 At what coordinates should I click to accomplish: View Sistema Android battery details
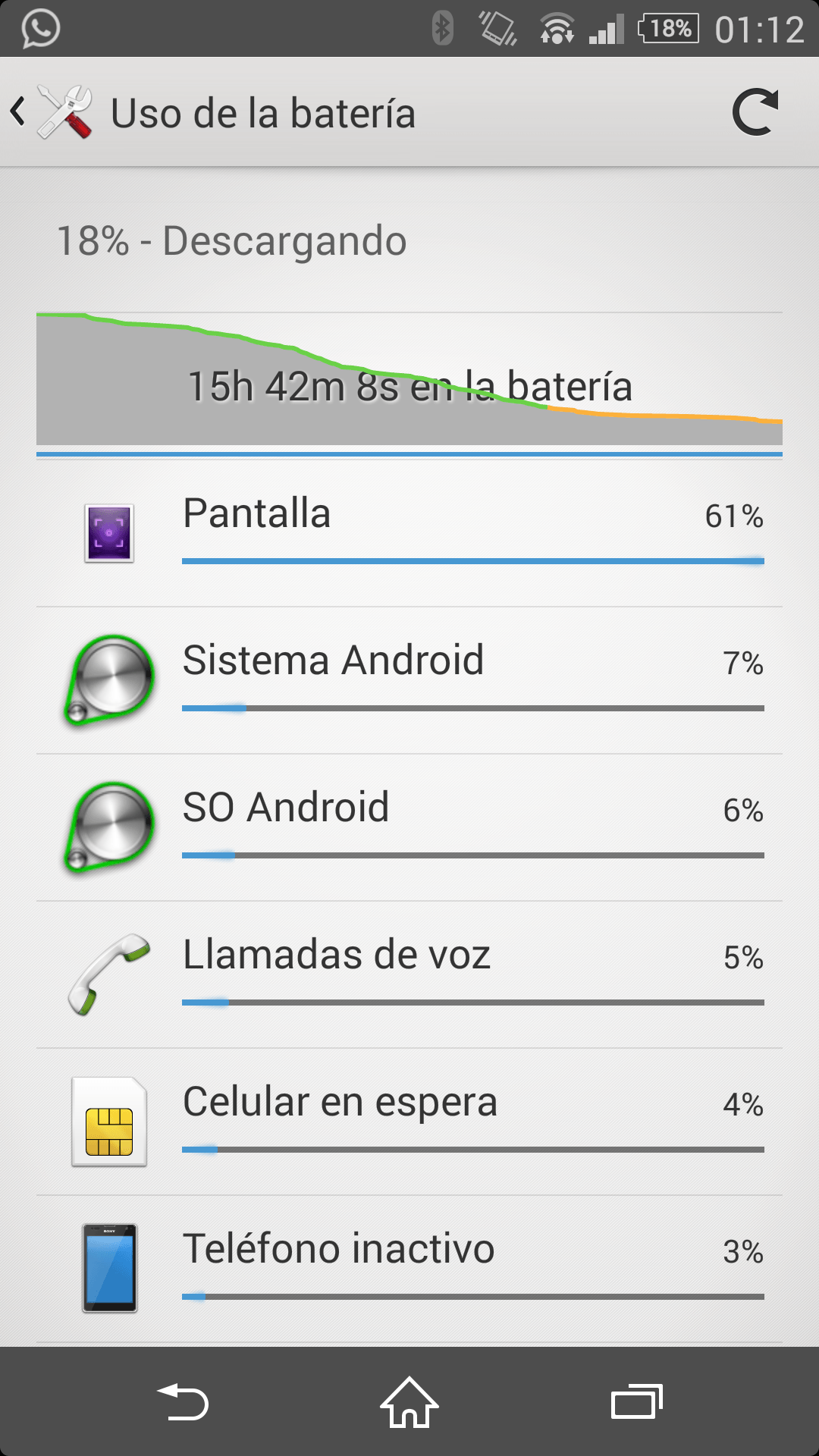point(409,679)
